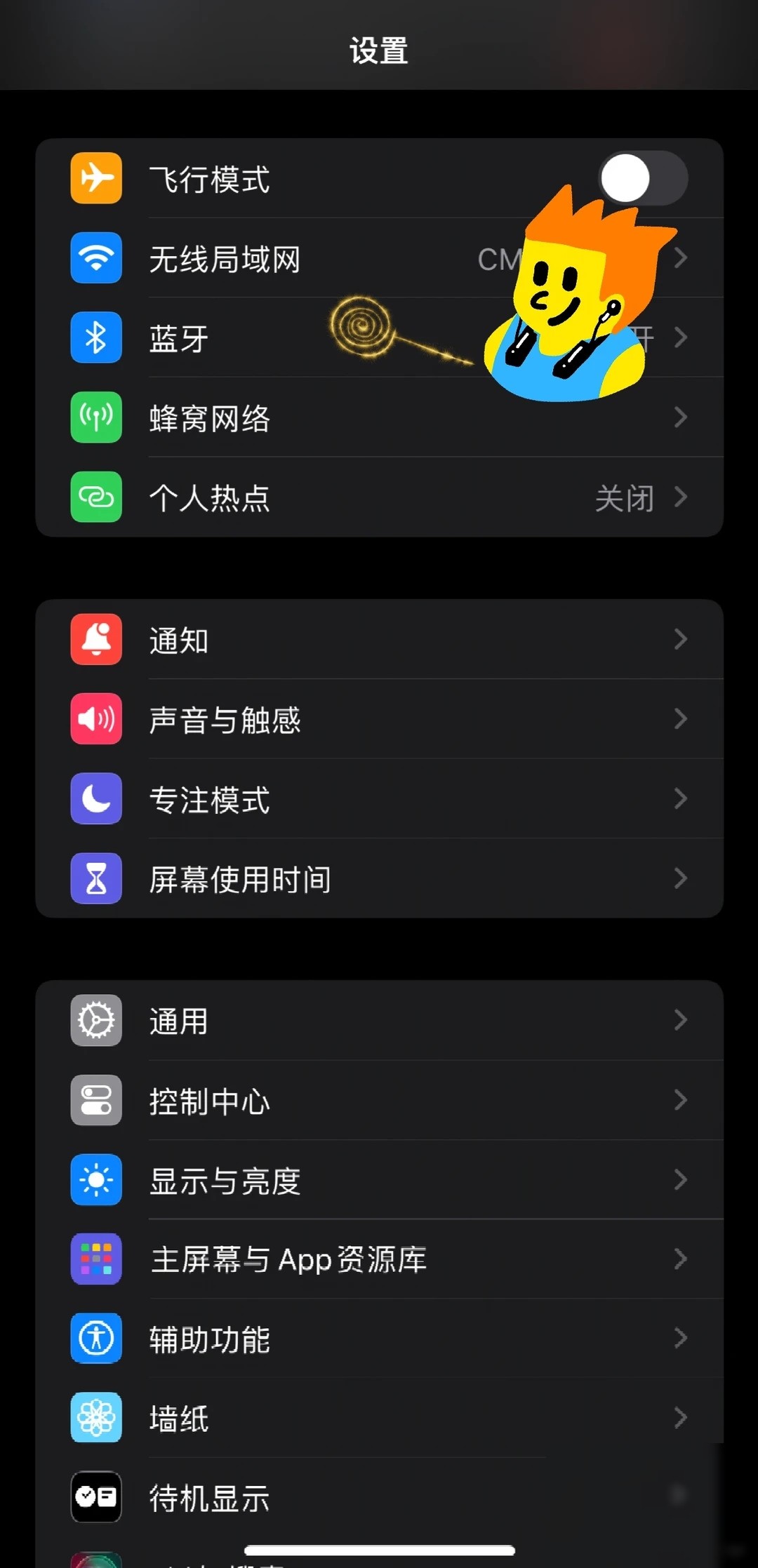758x1568 pixels.
Task: Open 声音与触感 settings
Action: click(x=379, y=719)
